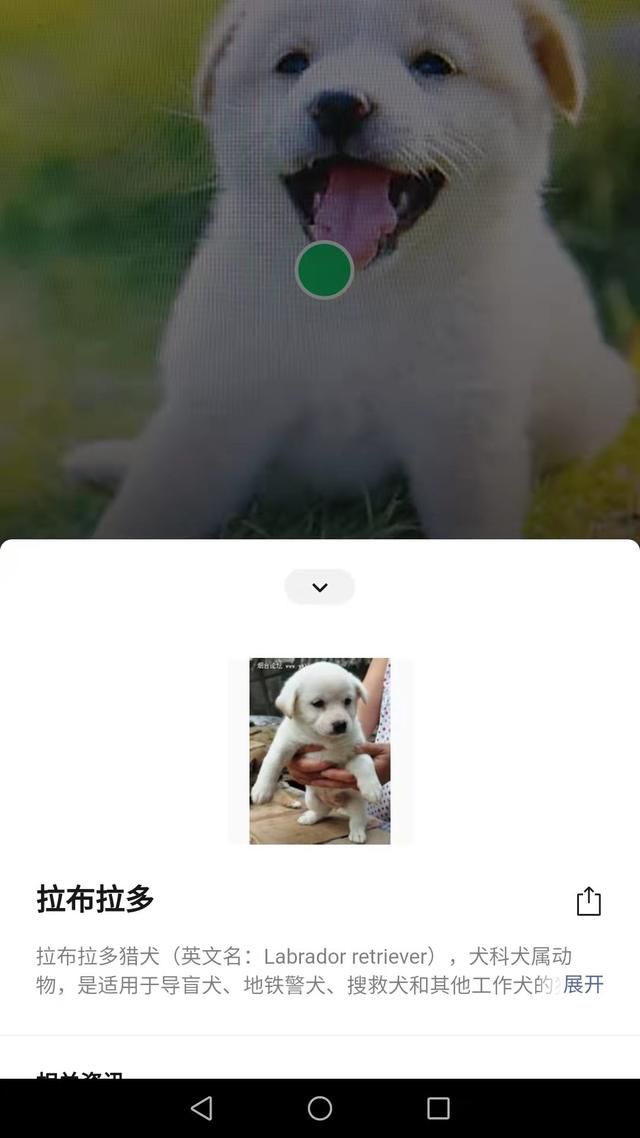This screenshot has height=1138, width=640.
Task: Return to the home screen
Action: coord(320,1108)
